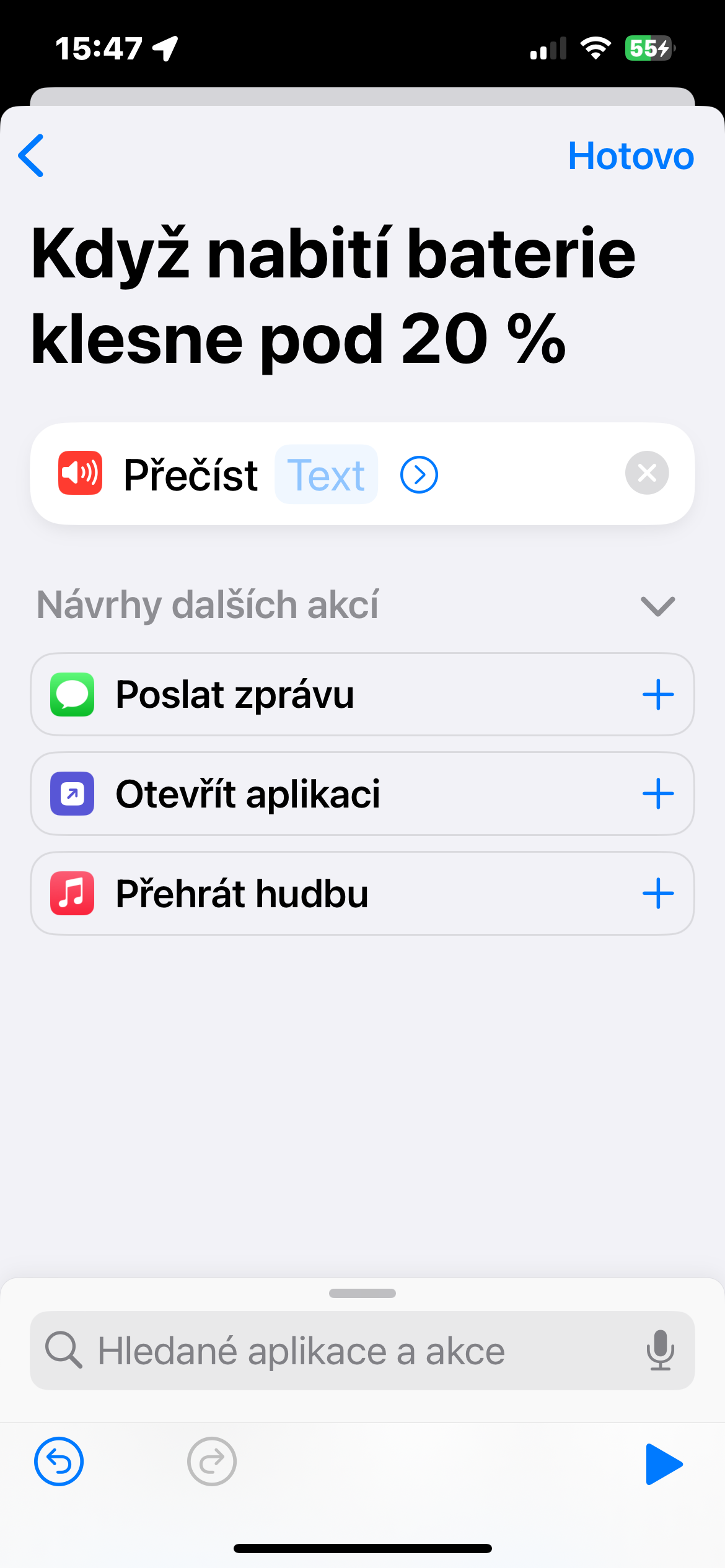Go back with the top-left arrow
This screenshot has height=1568, width=725.
pyautogui.click(x=31, y=156)
